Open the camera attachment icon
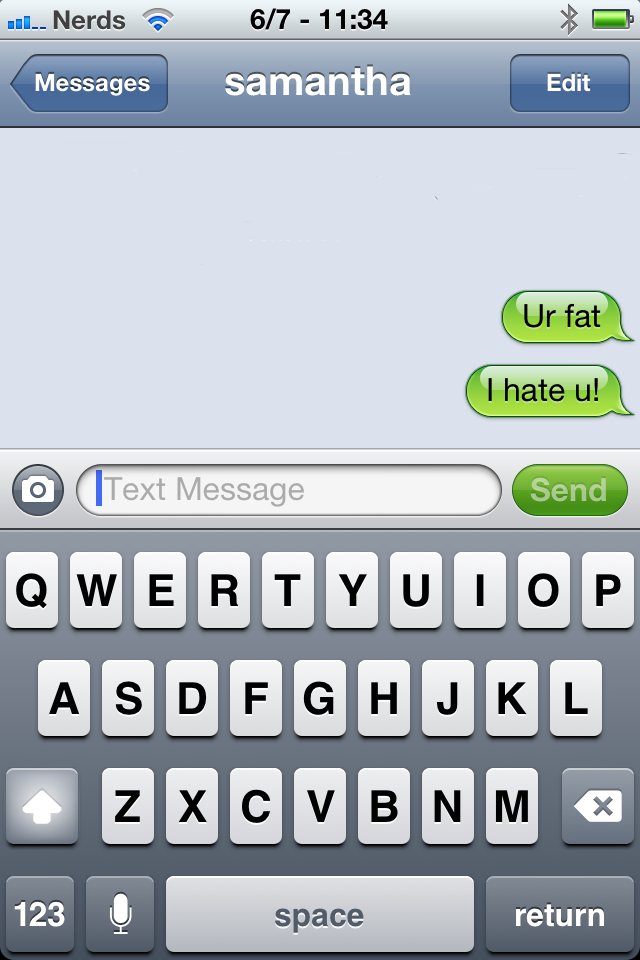The height and width of the screenshot is (960, 640). (38, 490)
